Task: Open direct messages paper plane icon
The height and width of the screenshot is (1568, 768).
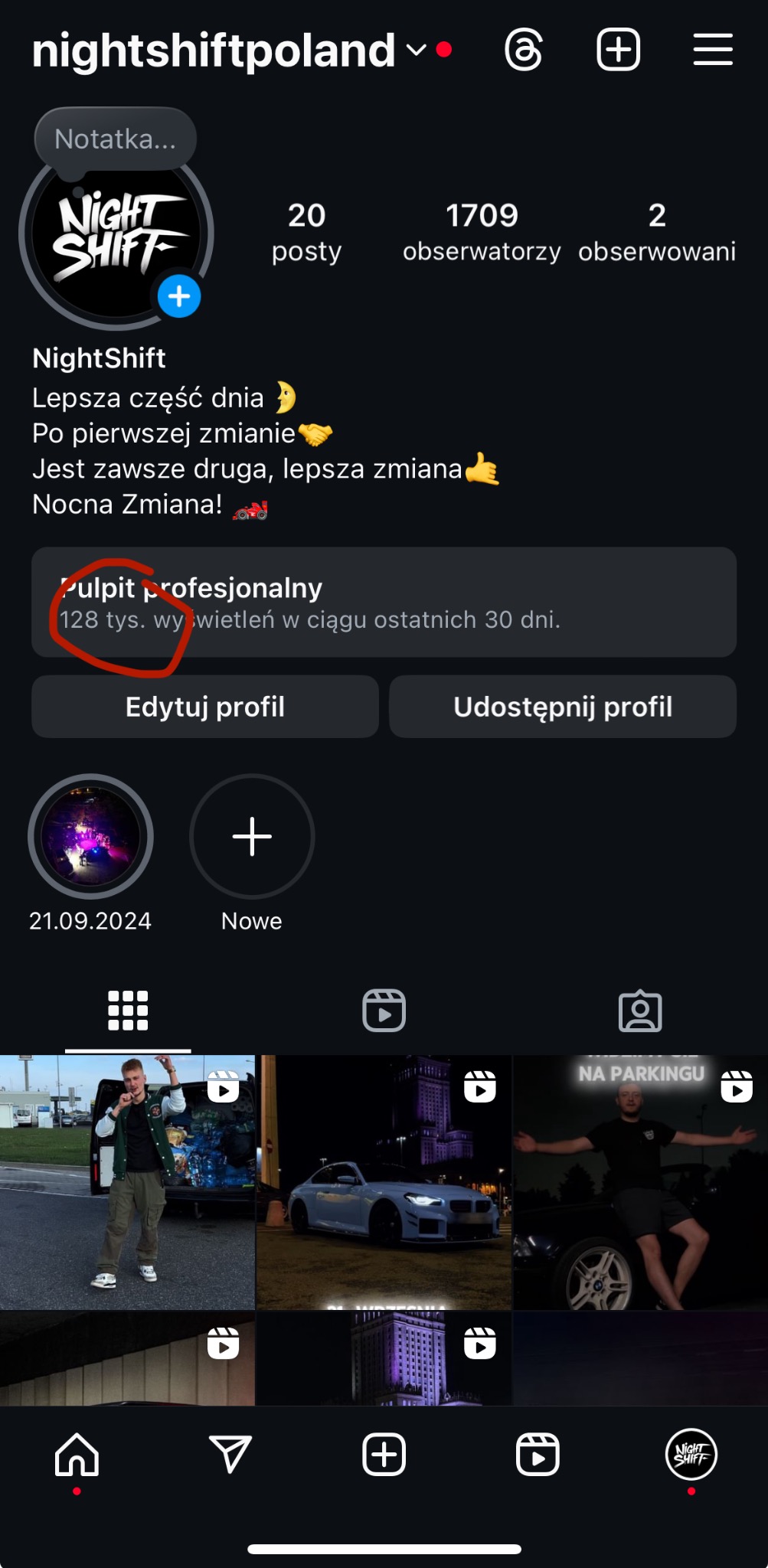Action: tap(230, 1453)
